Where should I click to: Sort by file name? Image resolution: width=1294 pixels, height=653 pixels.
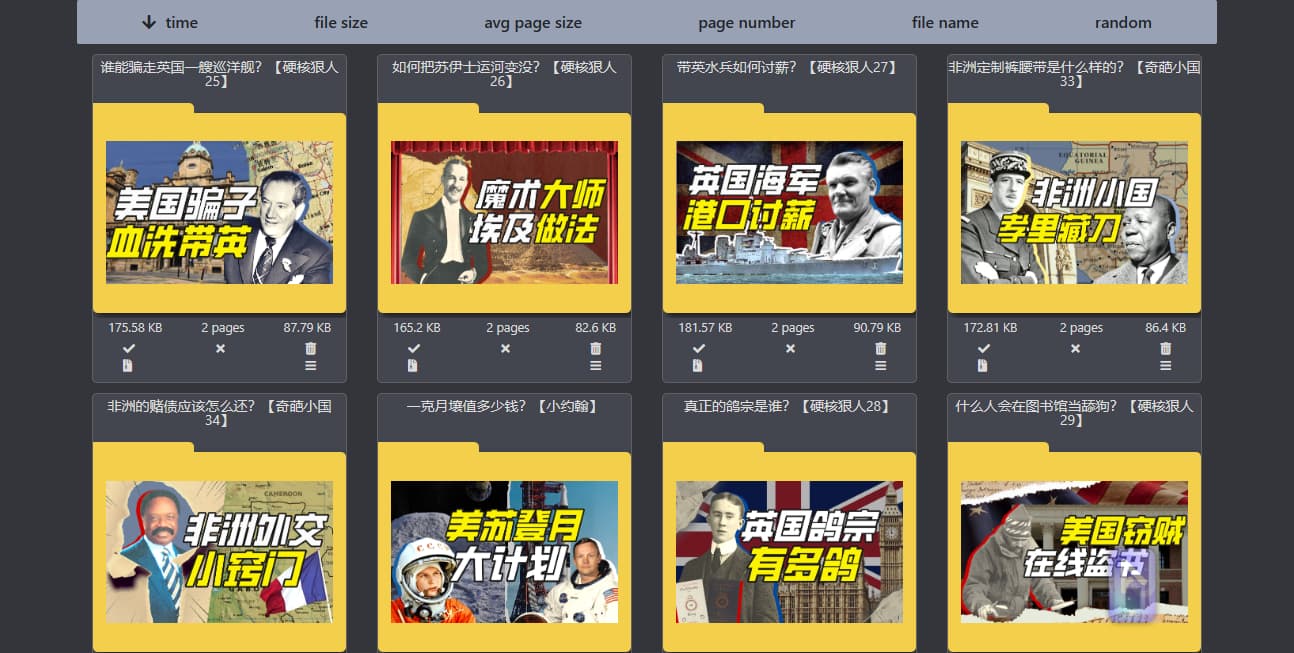[x=945, y=22]
